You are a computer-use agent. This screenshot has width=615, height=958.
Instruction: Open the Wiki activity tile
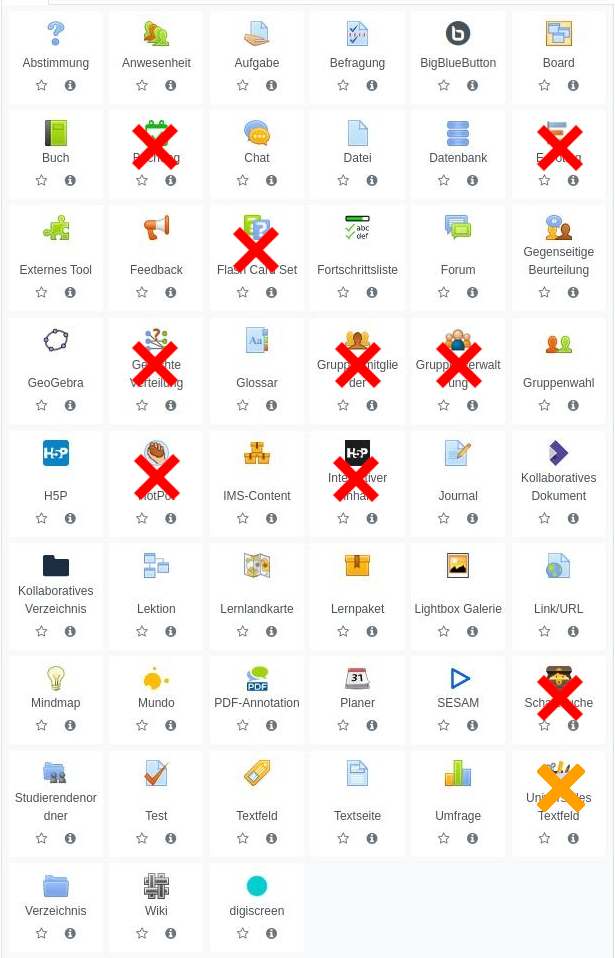(156, 893)
